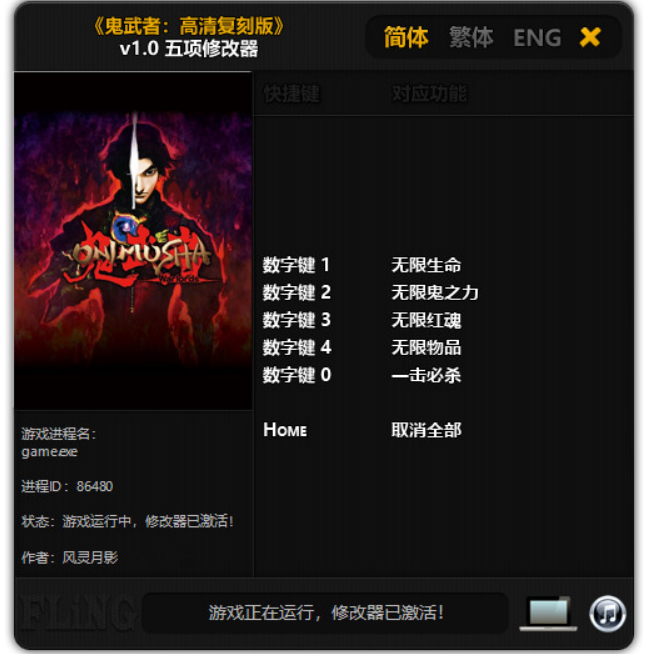The width and height of the screenshot is (645, 654).
Task: Switch language to 繁体
Action: tap(470, 38)
